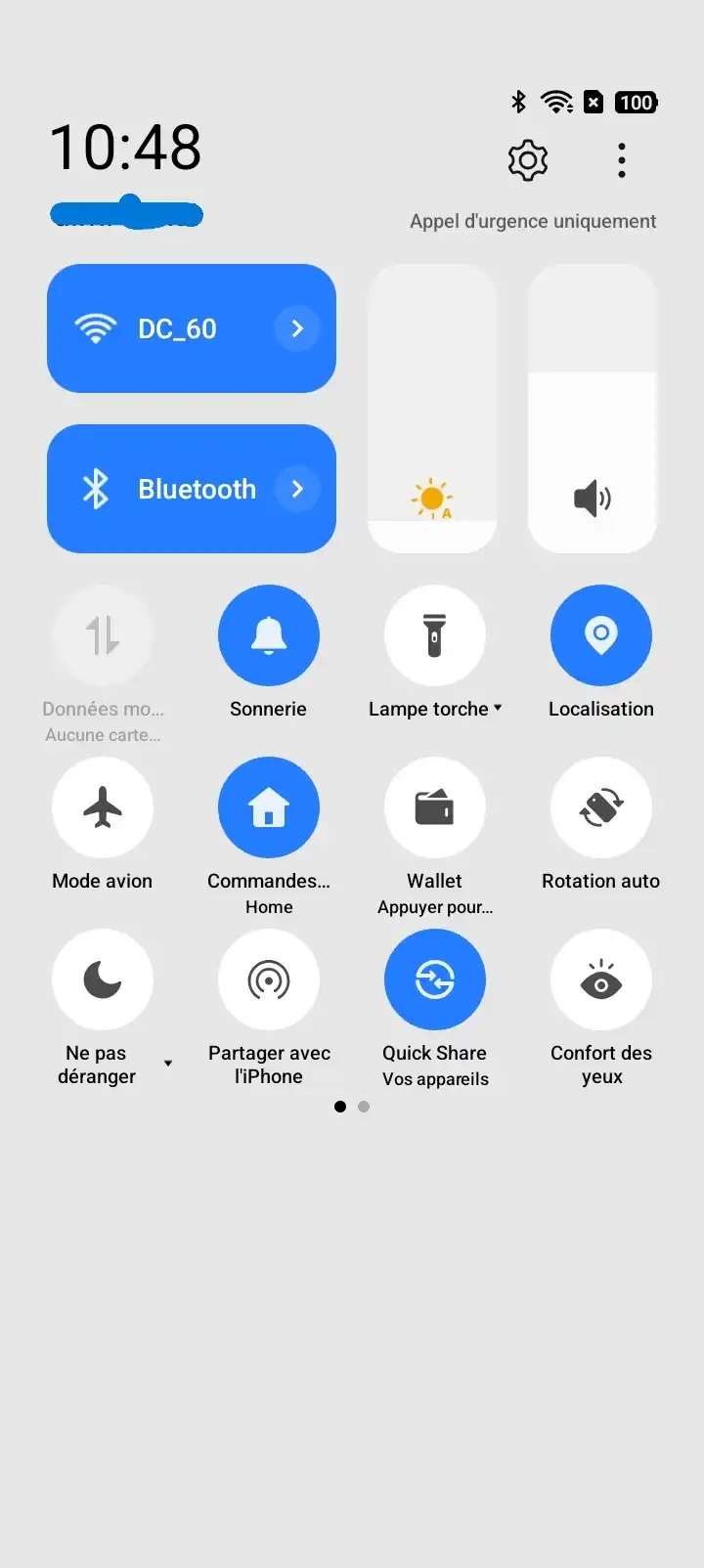
Task: Enable Confort des yeux
Action: [601, 980]
